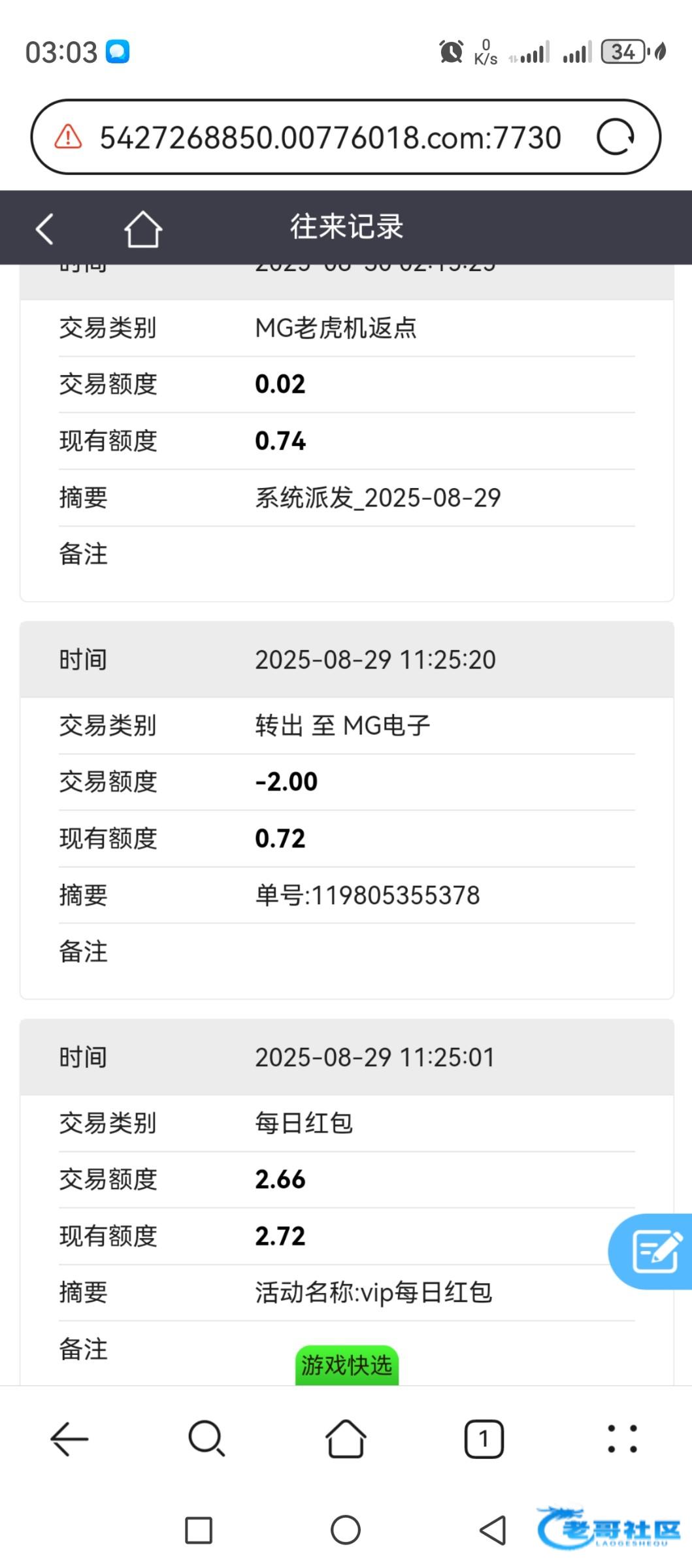Open the blue floating feedback edit button
692x1568 pixels.
click(x=653, y=1251)
